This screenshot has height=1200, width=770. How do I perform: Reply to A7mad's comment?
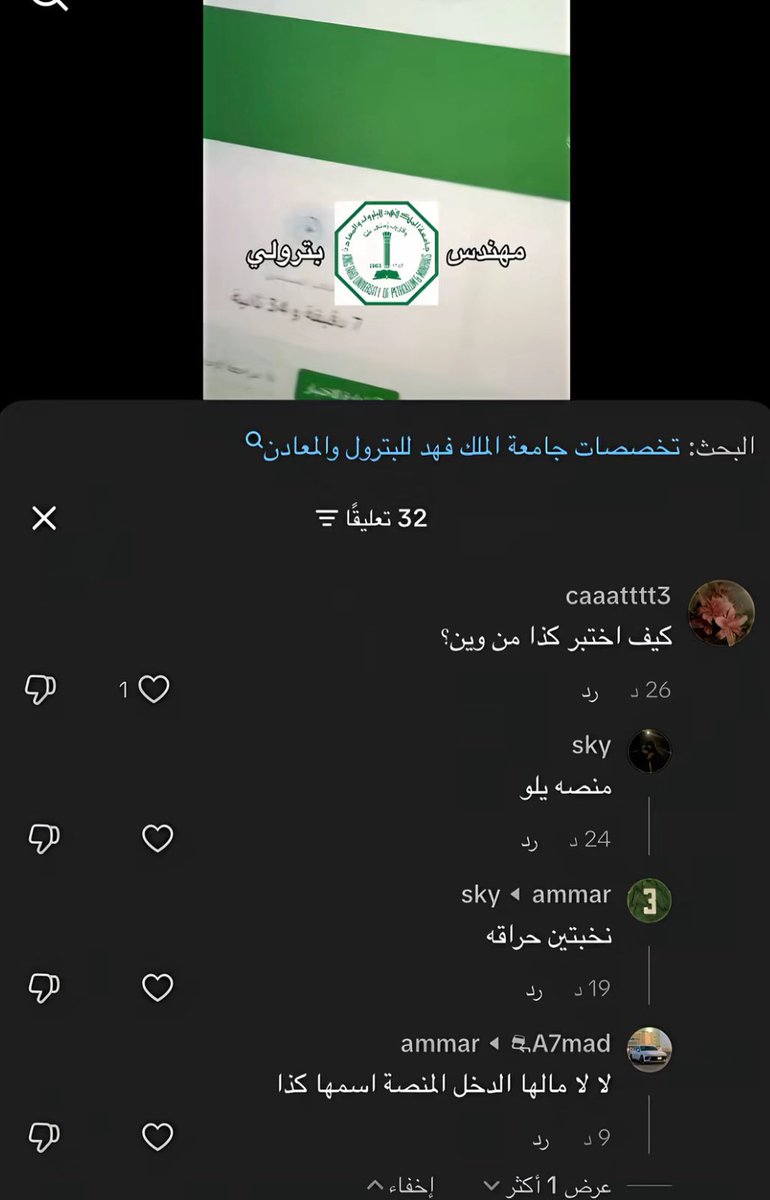[x=541, y=1139]
